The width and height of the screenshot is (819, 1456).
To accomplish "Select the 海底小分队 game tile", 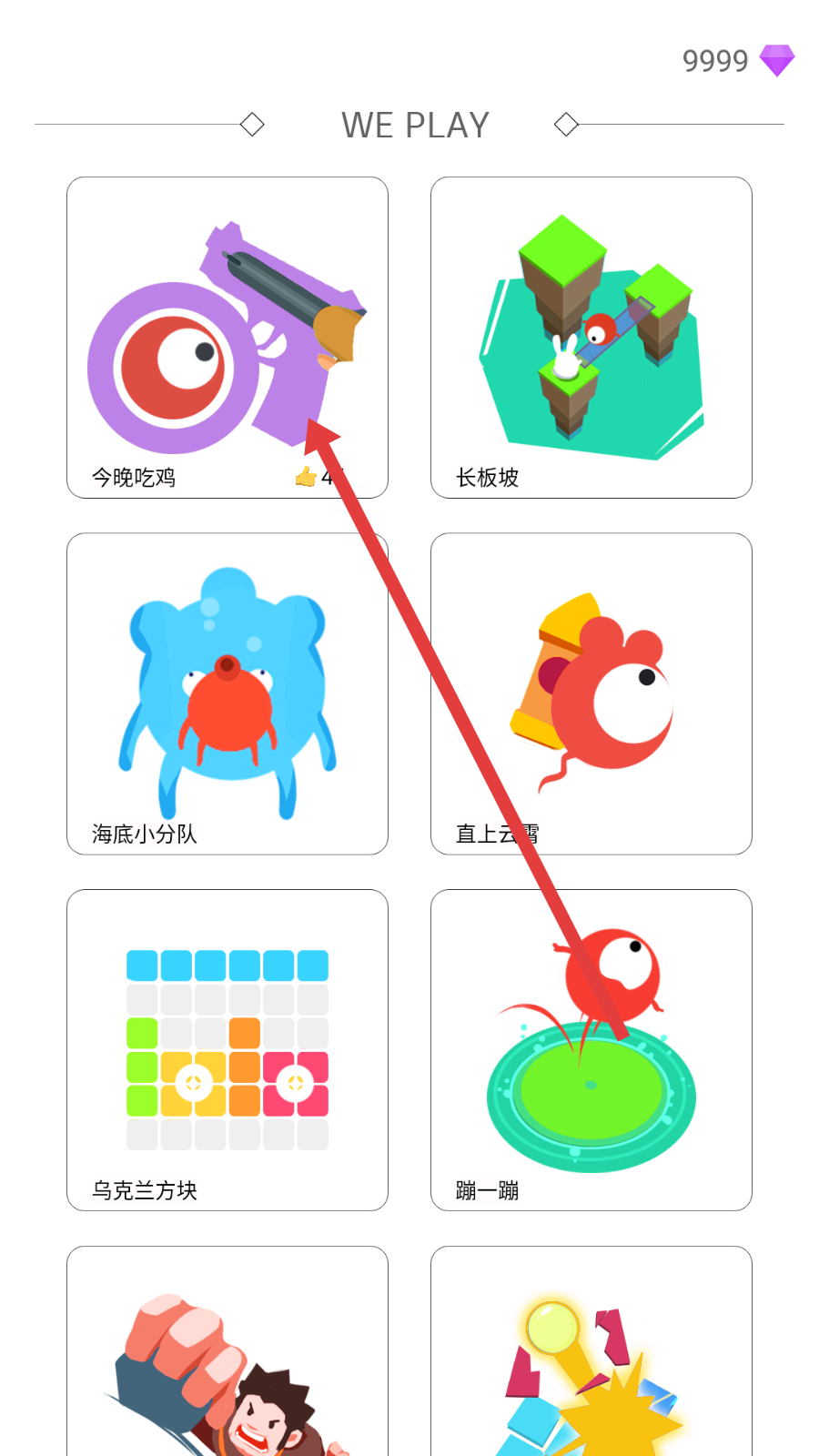I will 227,693.
